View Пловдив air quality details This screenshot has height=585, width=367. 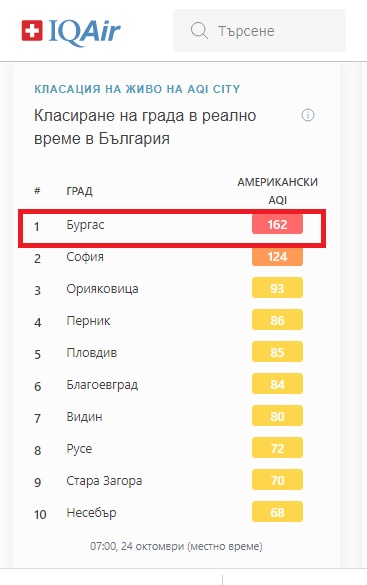172,353
